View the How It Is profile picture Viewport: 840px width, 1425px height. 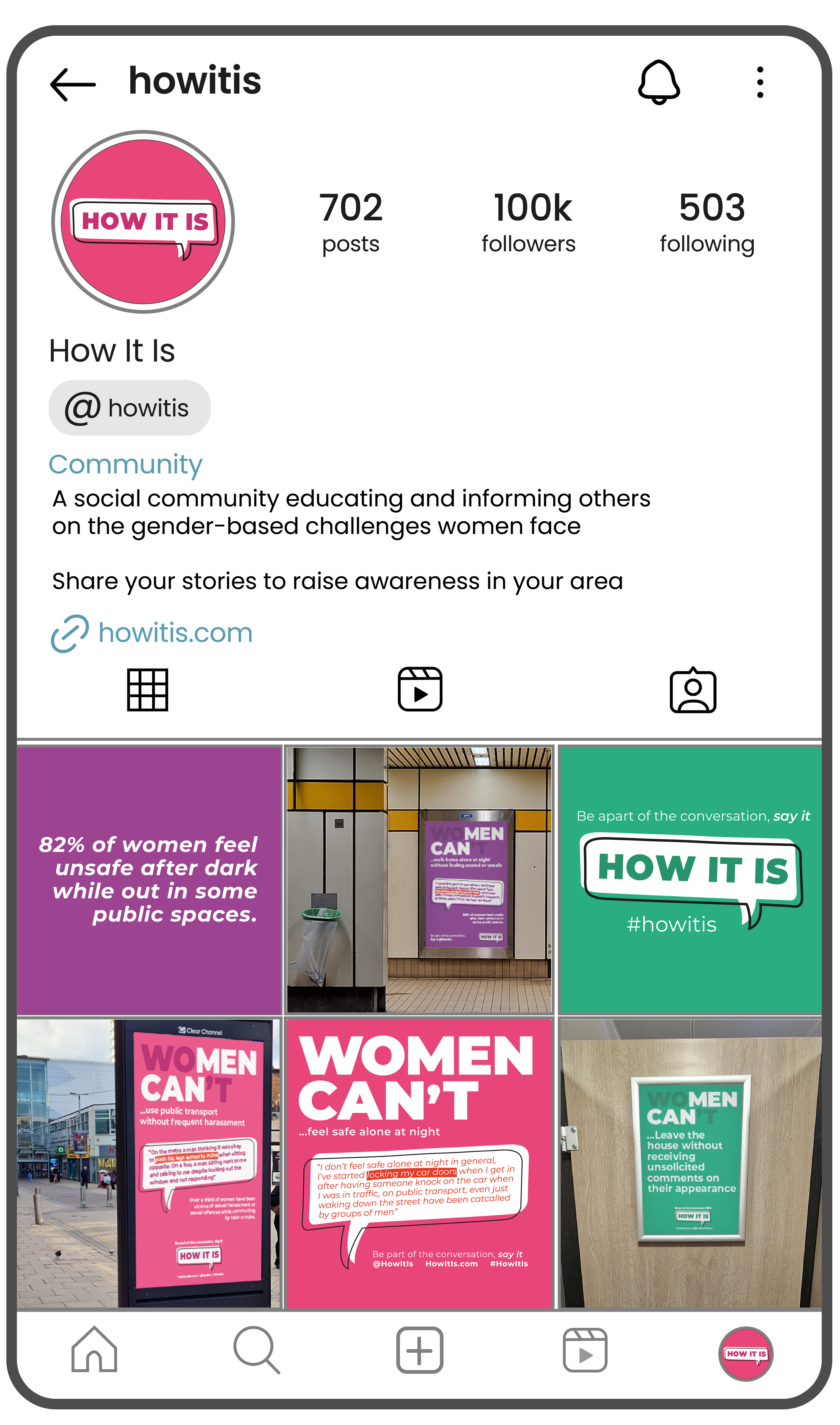143,222
